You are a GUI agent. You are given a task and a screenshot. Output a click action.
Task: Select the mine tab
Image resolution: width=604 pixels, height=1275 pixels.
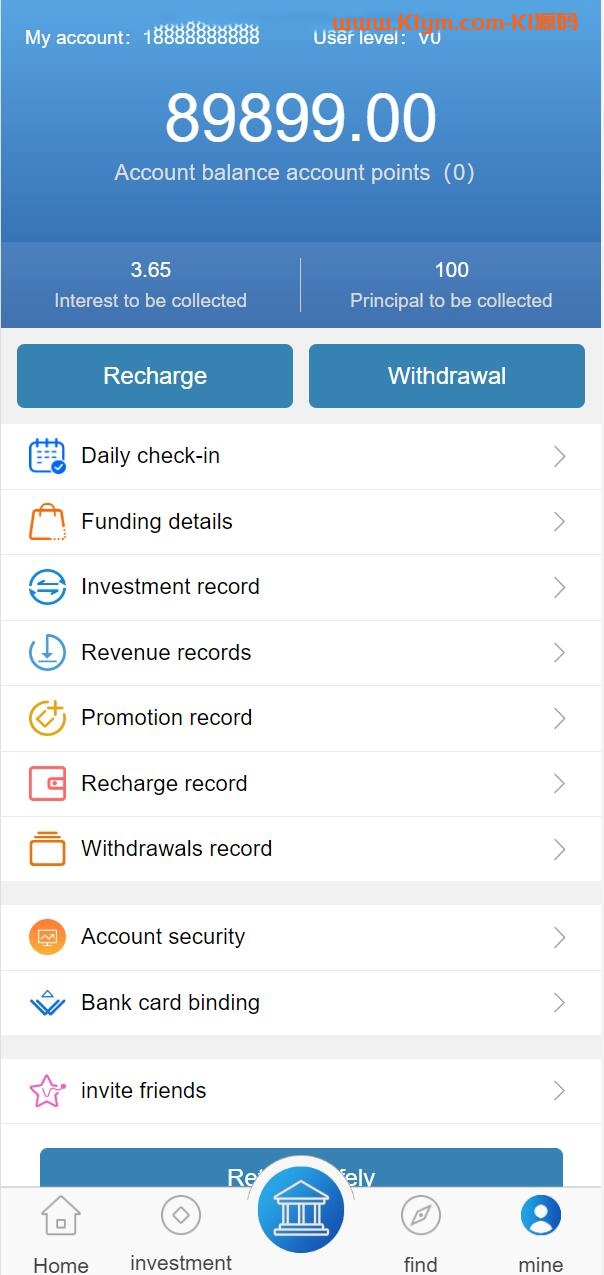pos(541,1233)
